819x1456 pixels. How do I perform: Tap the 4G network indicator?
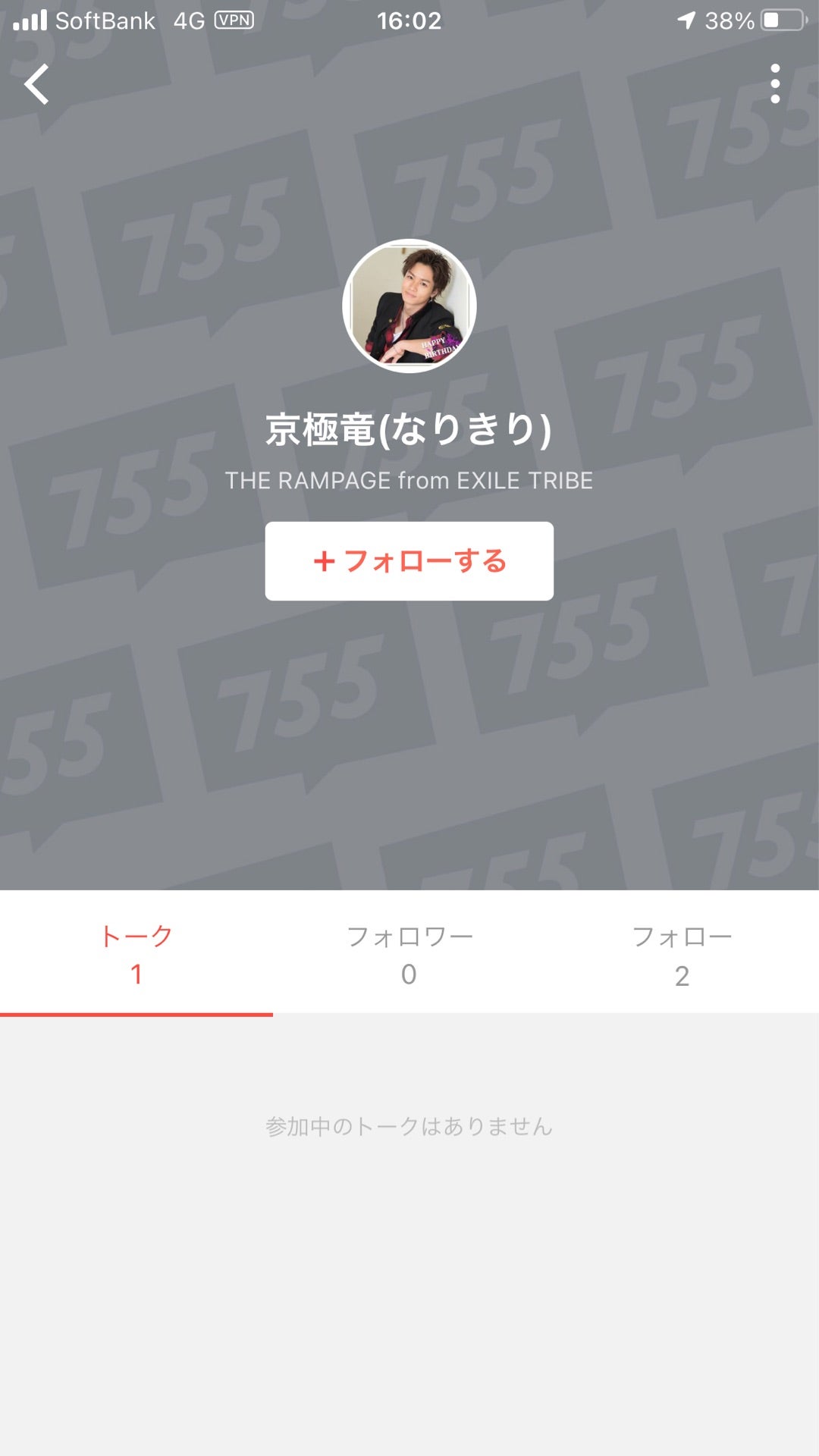pos(186,21)
